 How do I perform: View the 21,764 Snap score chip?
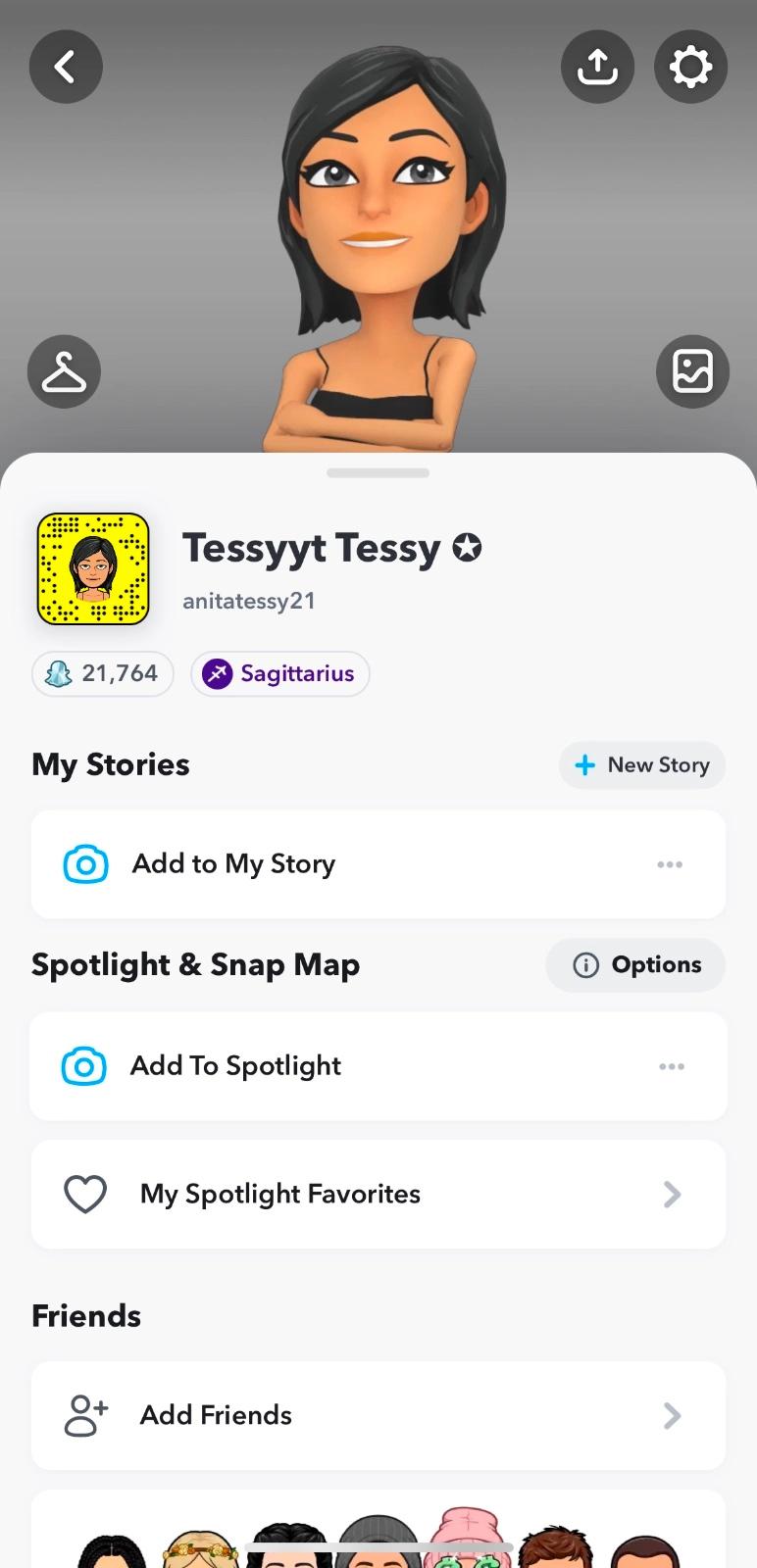(103, 674)
